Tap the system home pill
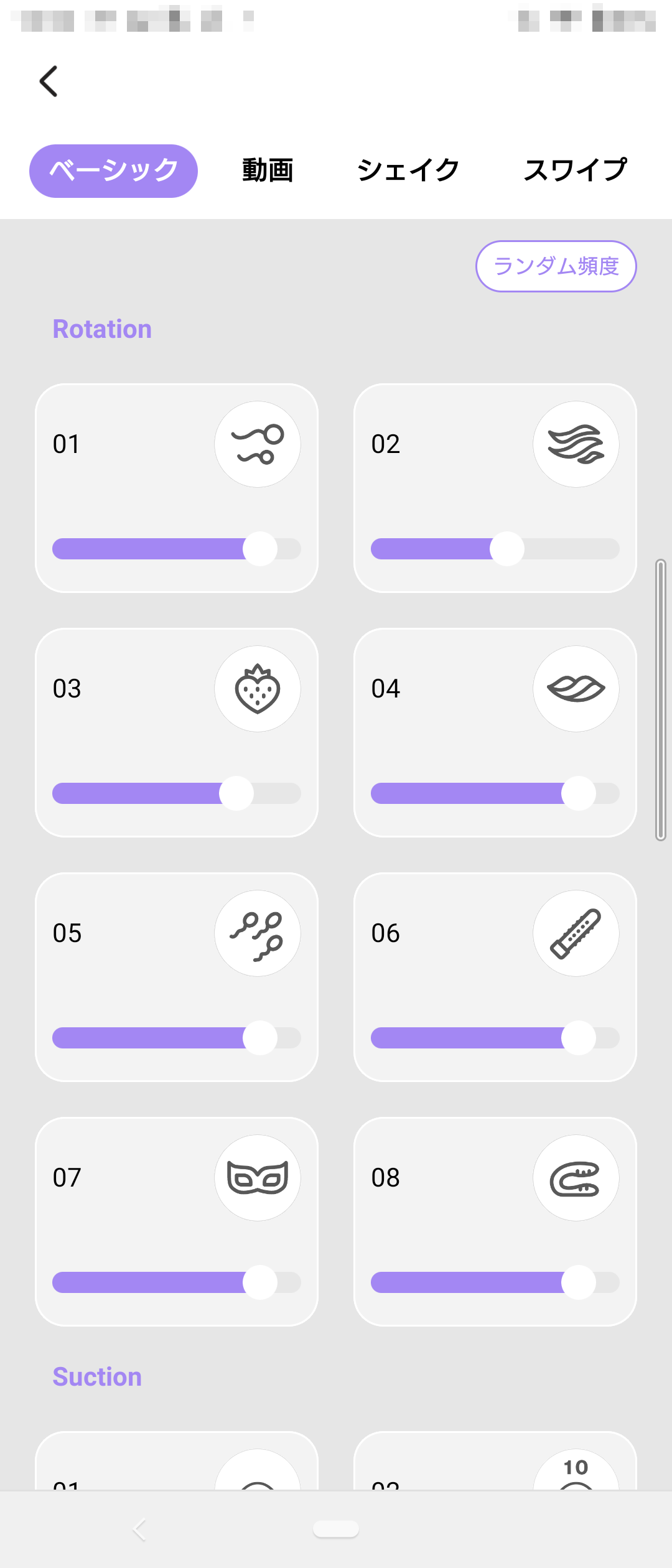The width and height of the screenshot is (672, 1568). click(336, 1529)
